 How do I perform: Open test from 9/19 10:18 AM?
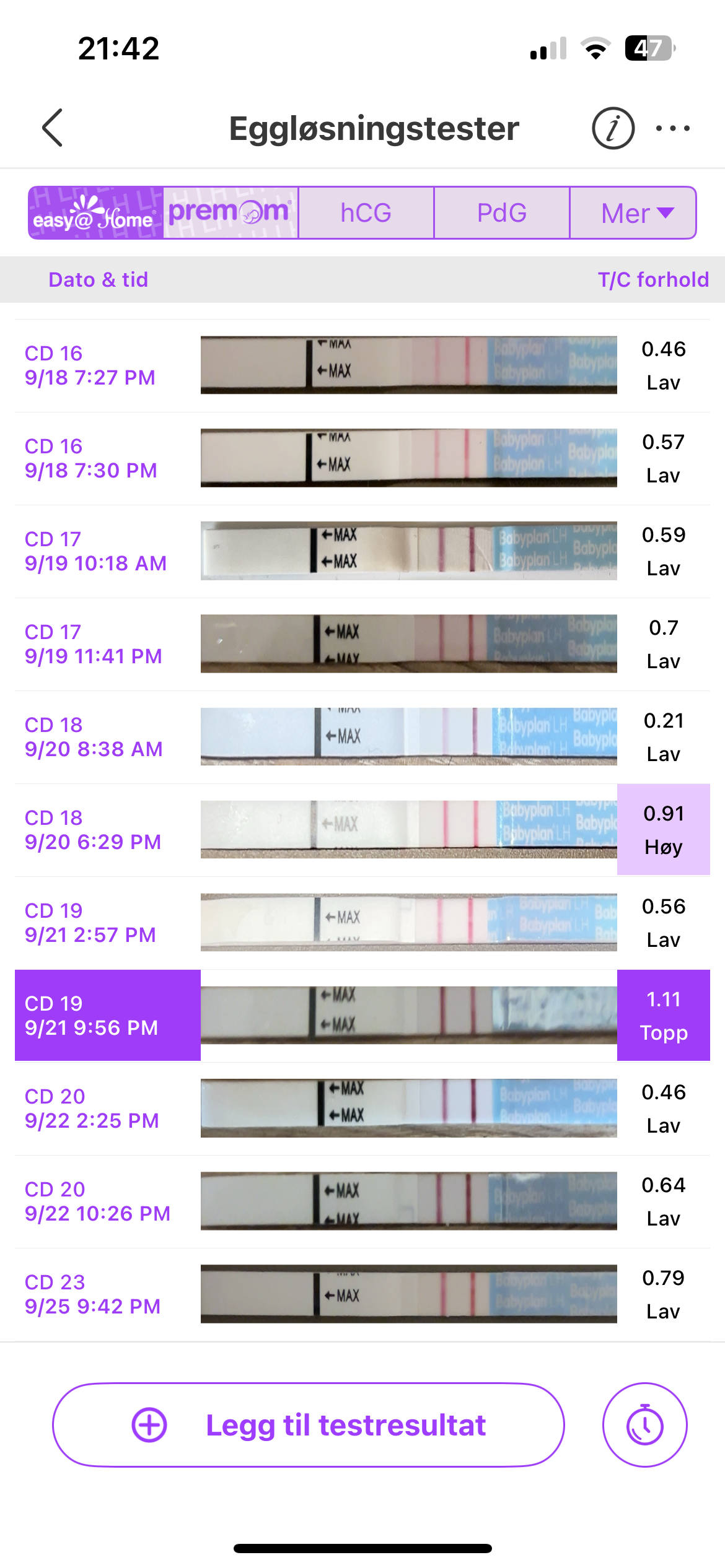click(362, 551)
